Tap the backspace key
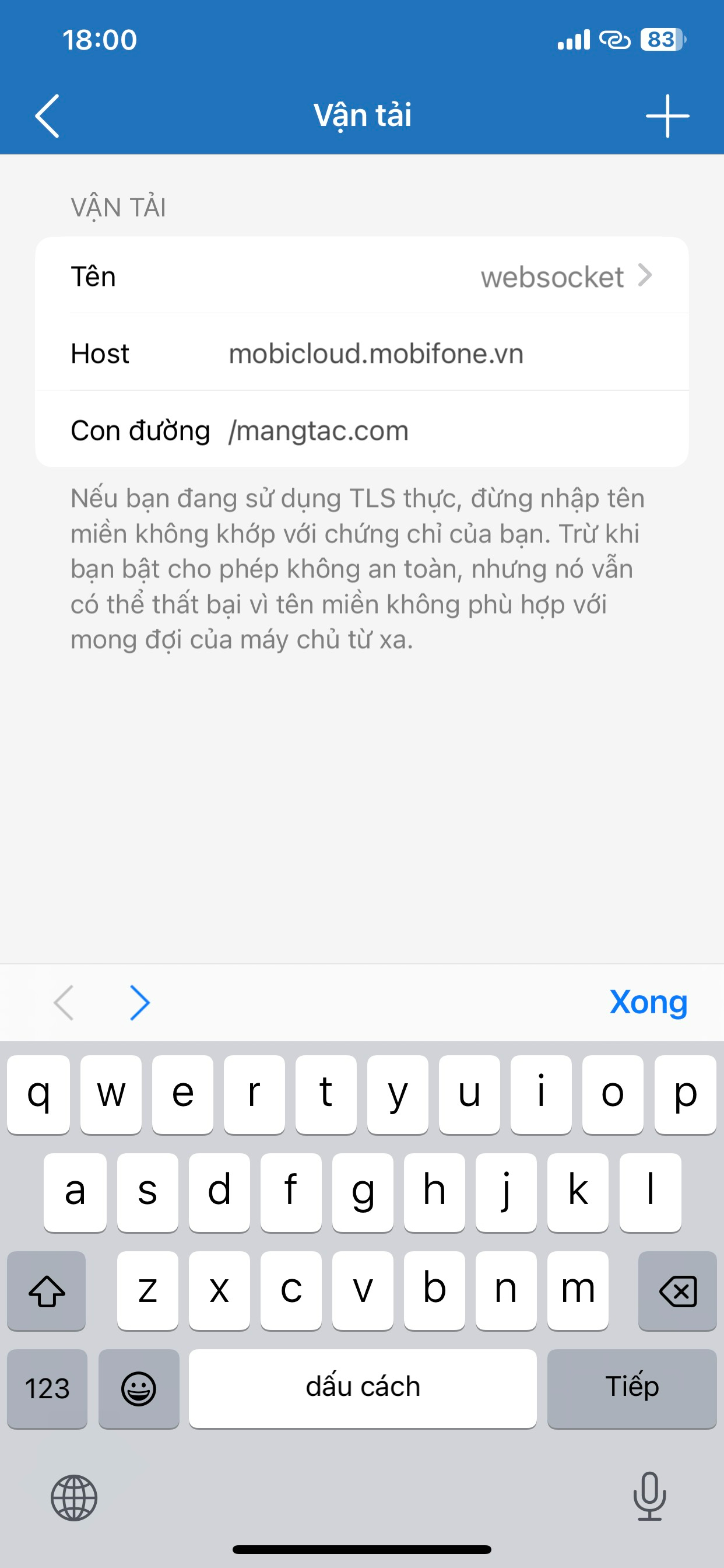The width and height of the screenshot is (724, 1568). click(677, 1290)
